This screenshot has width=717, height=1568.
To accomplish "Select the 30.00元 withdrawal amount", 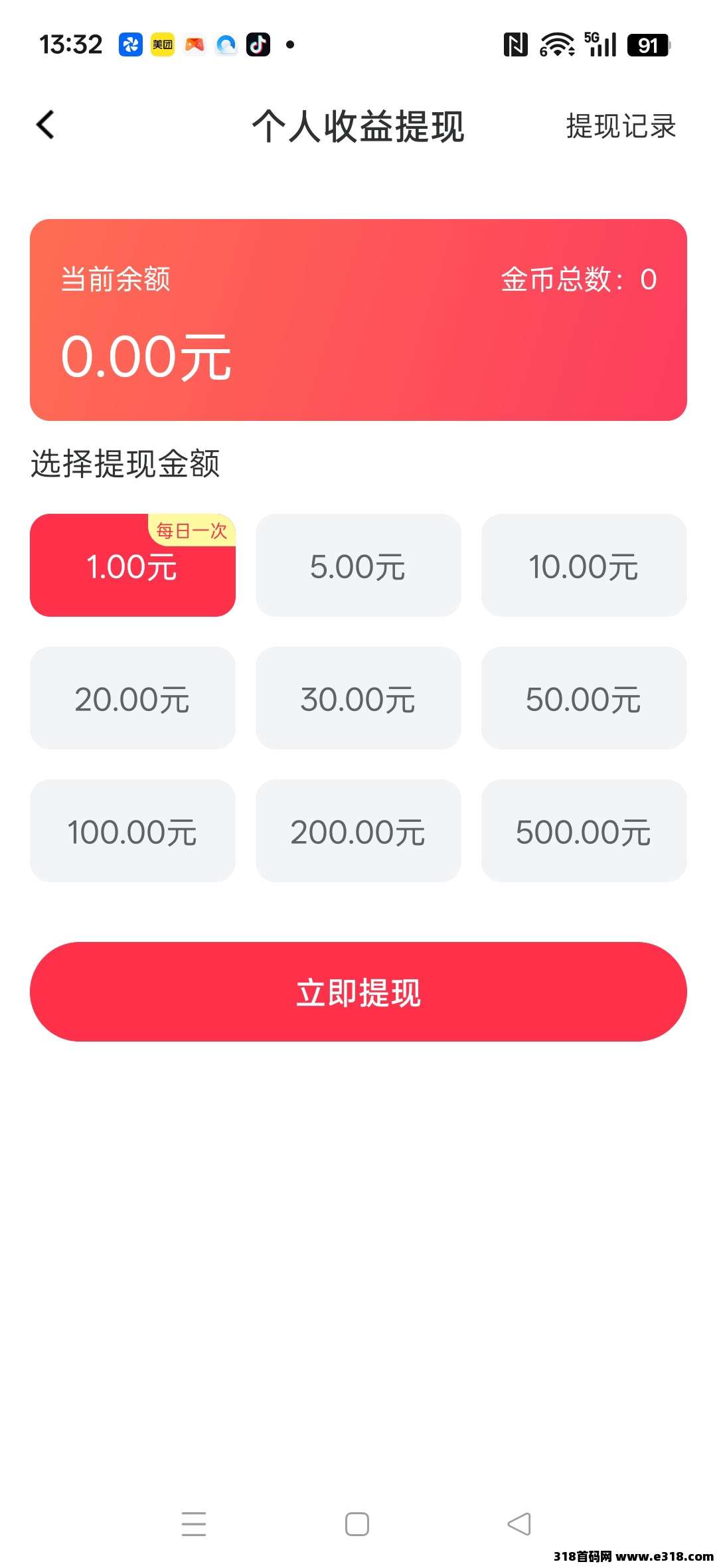I will click(357, 698).
